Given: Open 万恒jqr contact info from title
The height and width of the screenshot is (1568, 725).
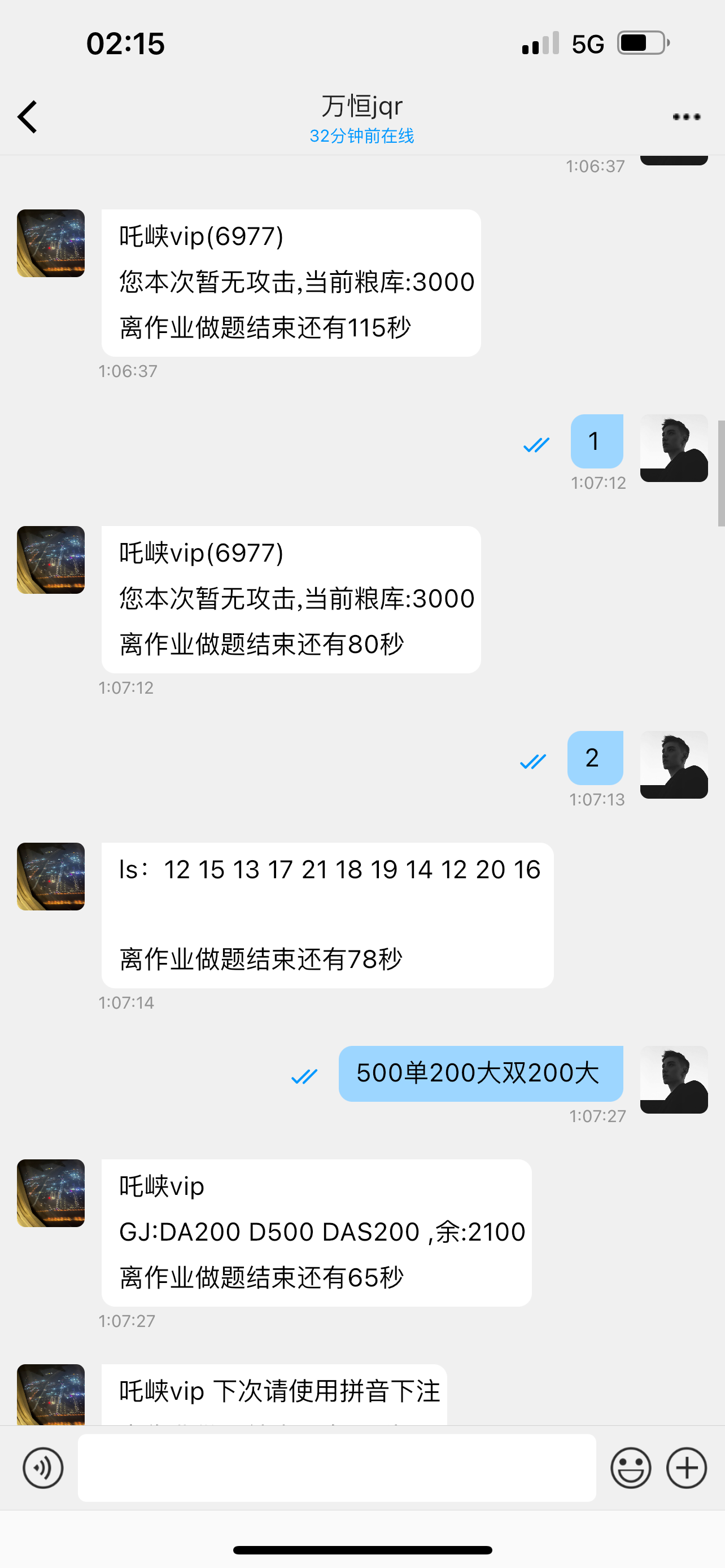Looking at the screenshot, I should [361, 107].
